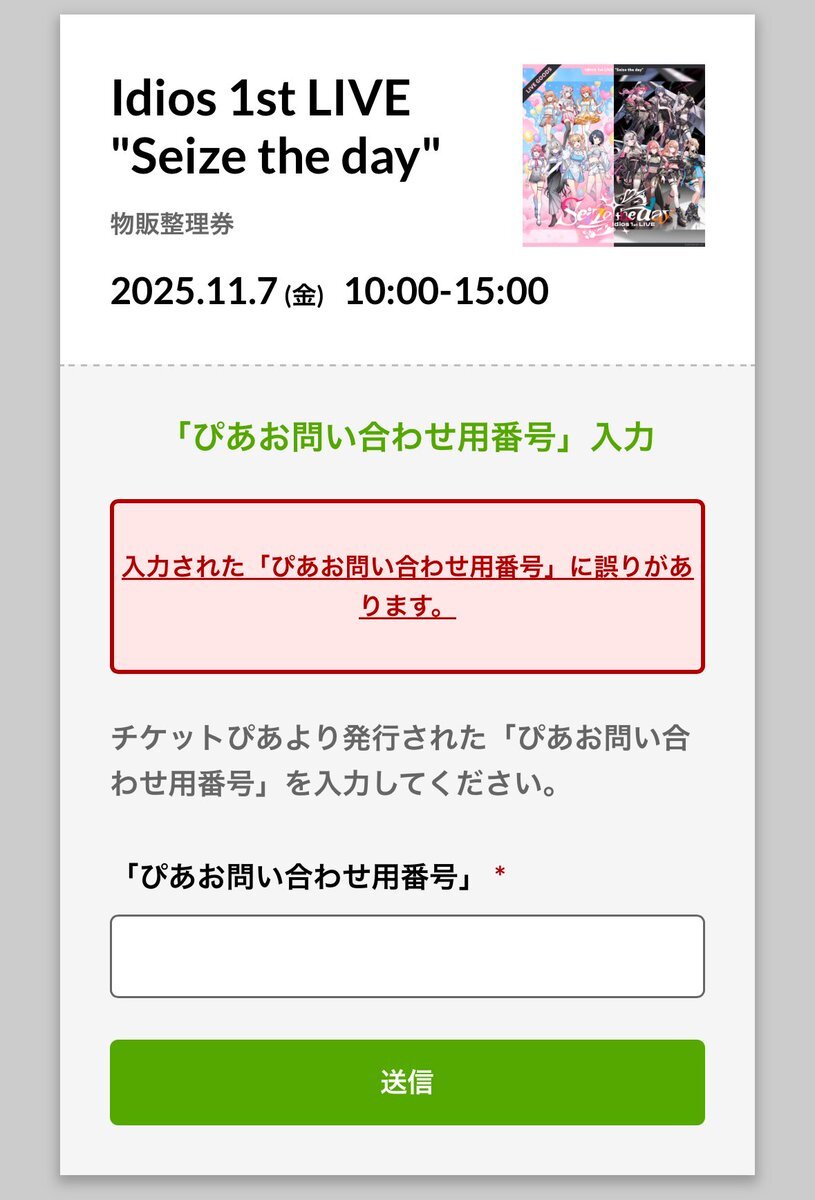Focus the inquiry number input field

(407, 955)
